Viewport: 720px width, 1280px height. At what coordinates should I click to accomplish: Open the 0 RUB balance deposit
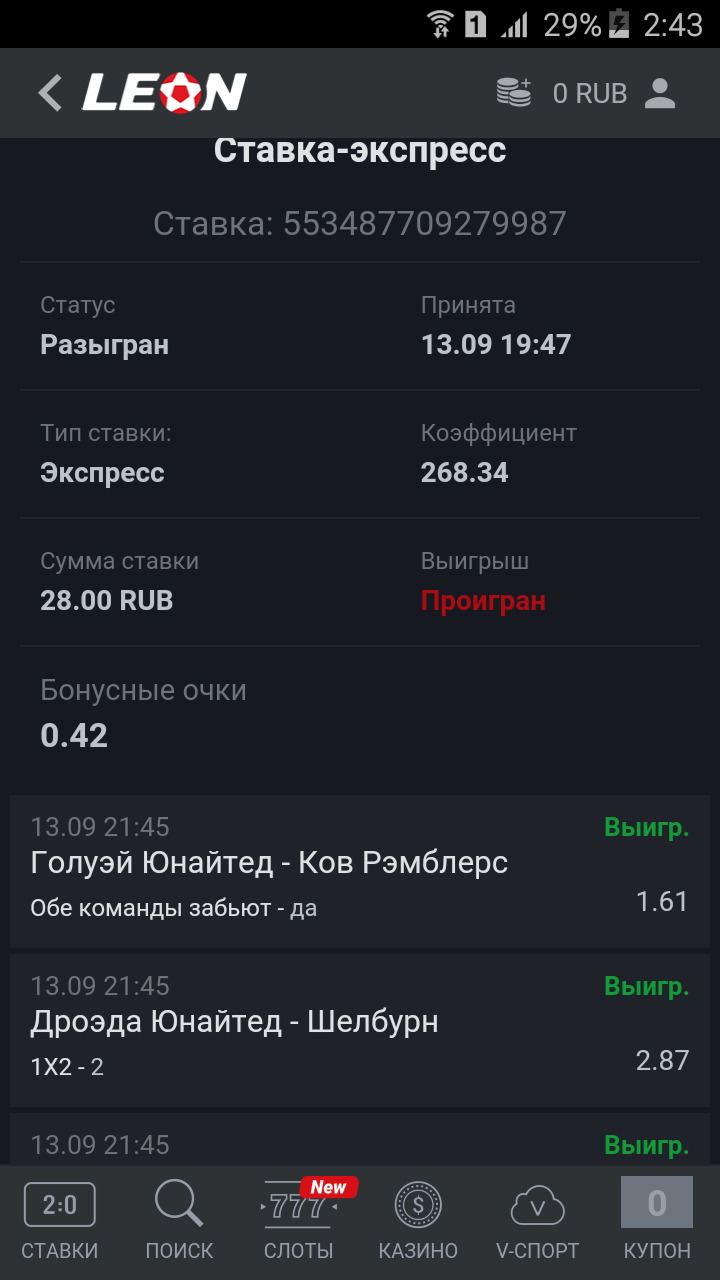(562, 93)
